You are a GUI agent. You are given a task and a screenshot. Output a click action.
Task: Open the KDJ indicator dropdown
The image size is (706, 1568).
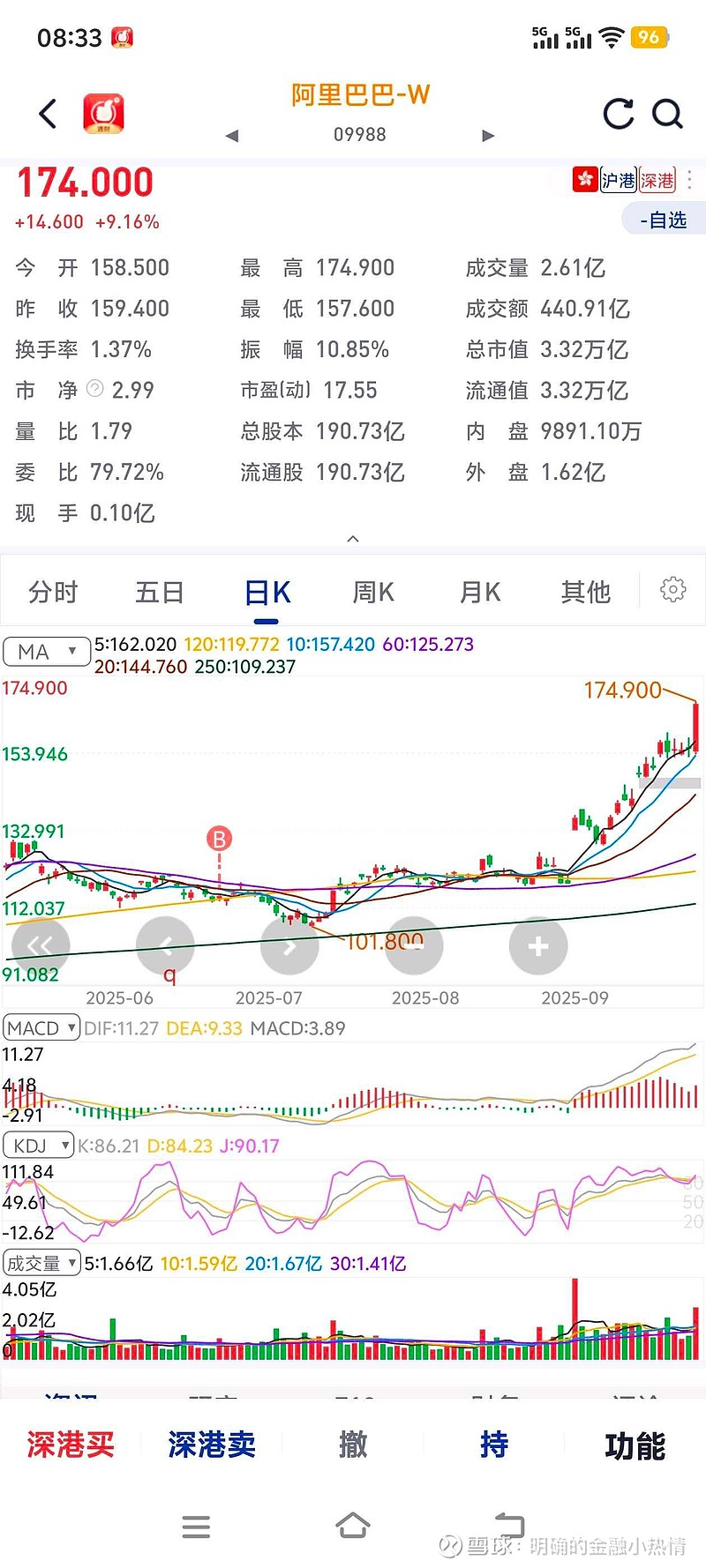38,1145
